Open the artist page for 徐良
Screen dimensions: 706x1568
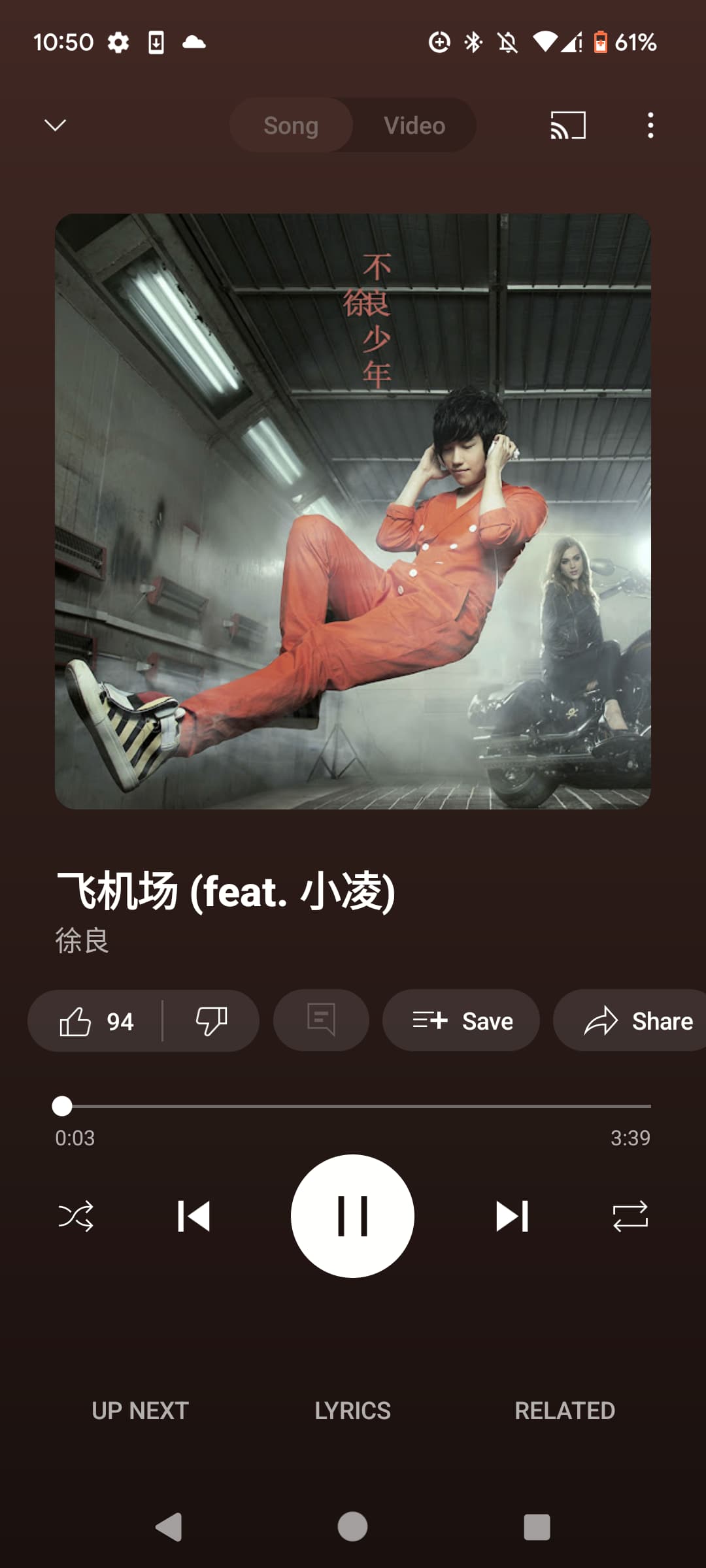(82, 943)
